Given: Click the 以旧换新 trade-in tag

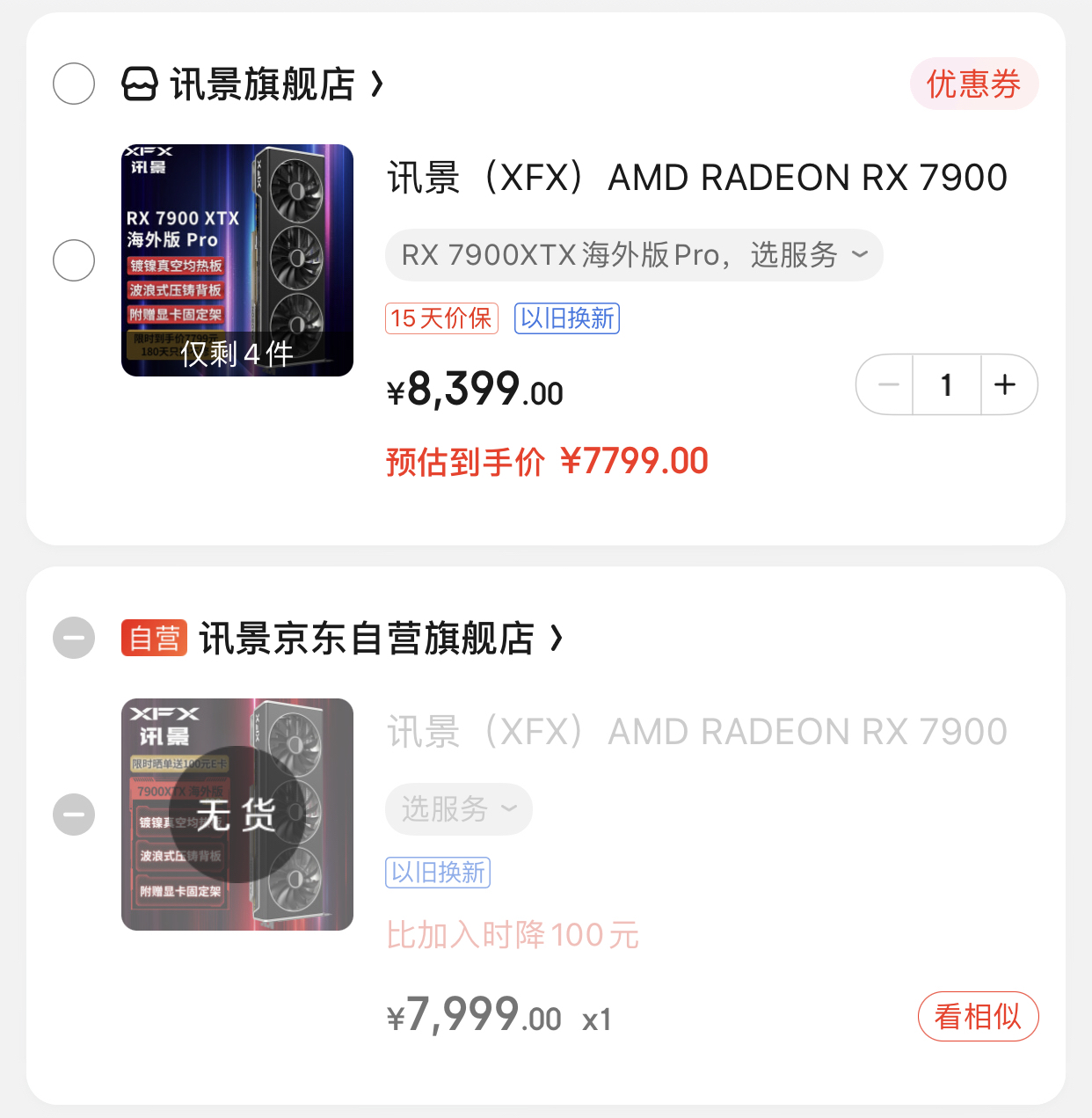Looking at the screenshot, I should (x=566, y=318).
